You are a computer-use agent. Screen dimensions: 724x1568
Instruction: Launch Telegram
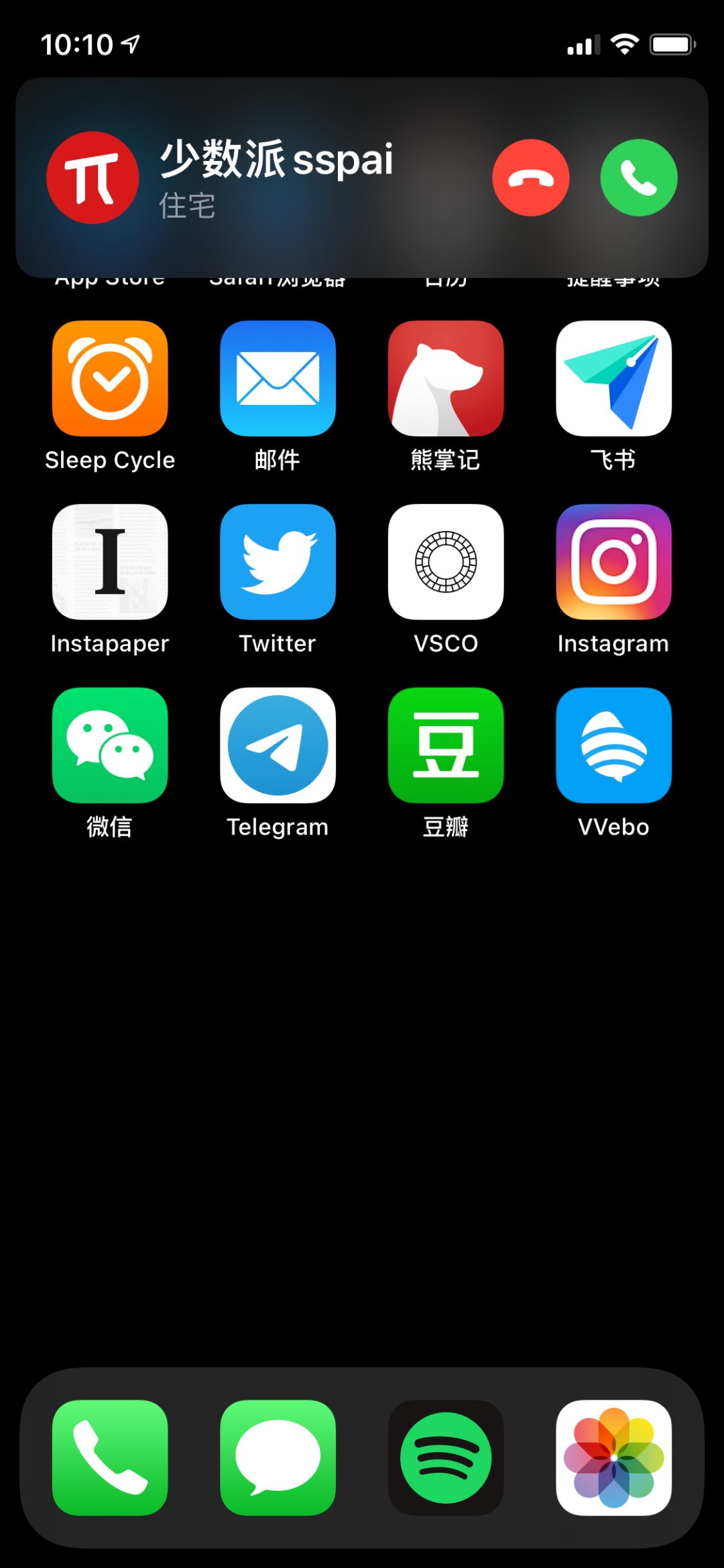pos(278,745)
